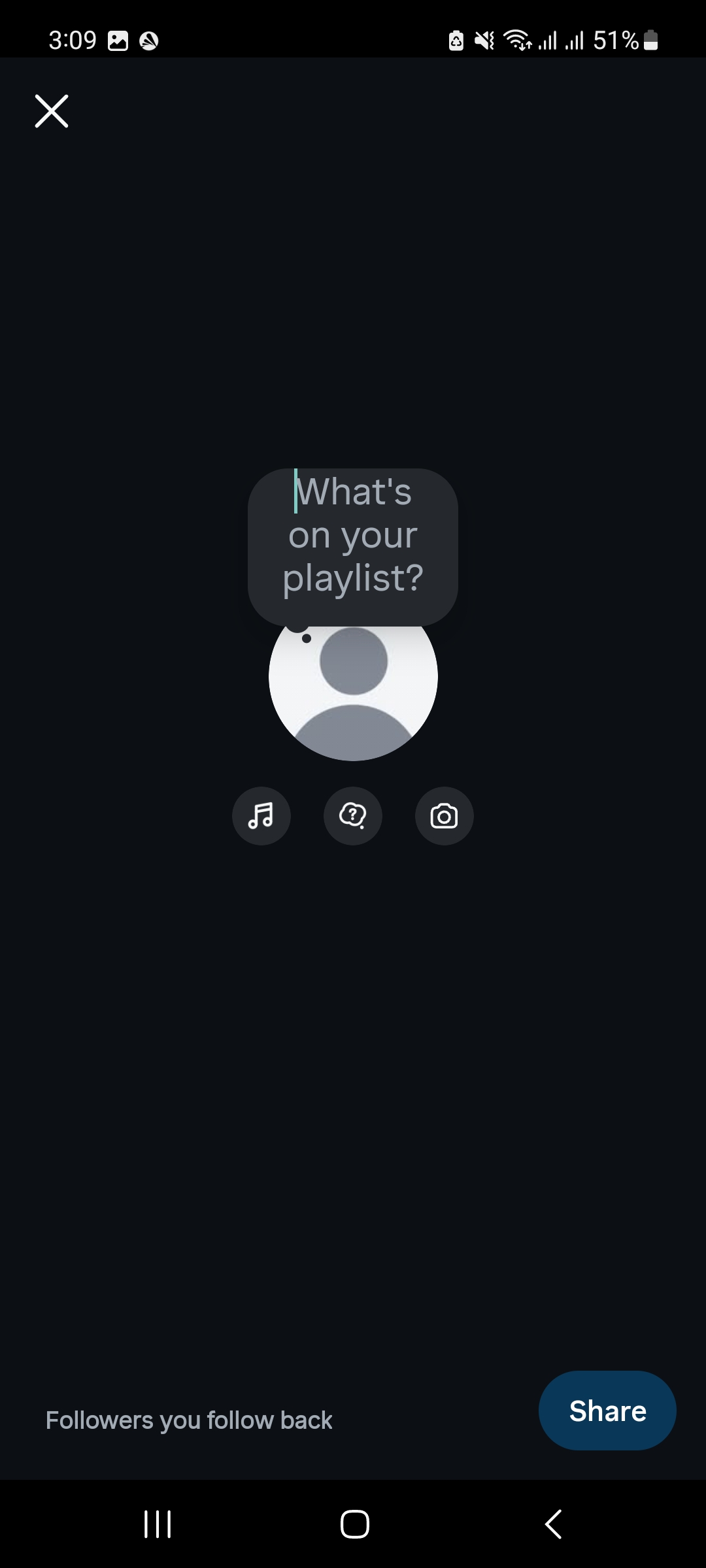Screen dimensions: 706x1568
Task: Share the note
Action: tap(607, 1411)
